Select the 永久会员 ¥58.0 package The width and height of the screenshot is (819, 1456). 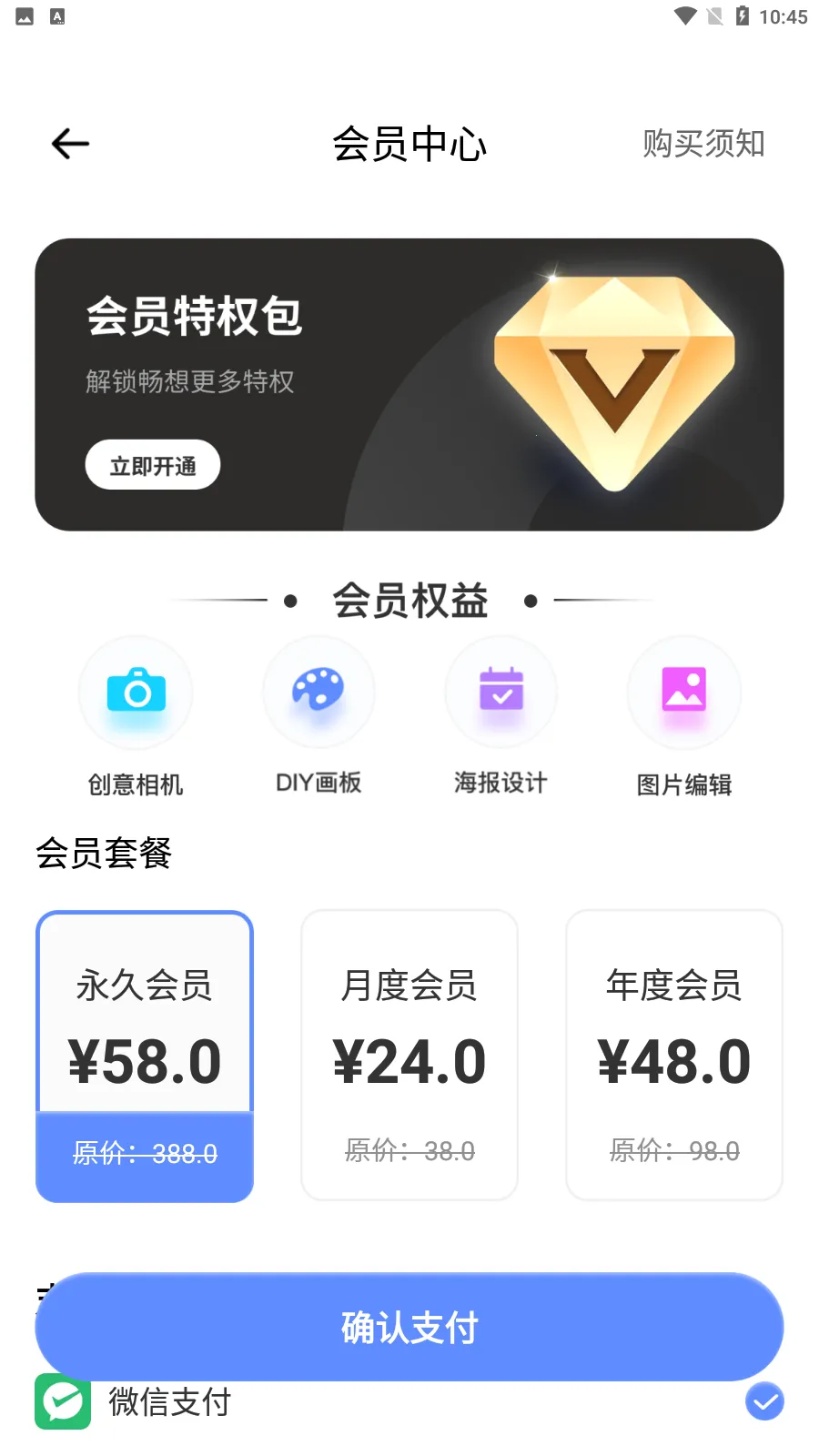(145, 1056)
